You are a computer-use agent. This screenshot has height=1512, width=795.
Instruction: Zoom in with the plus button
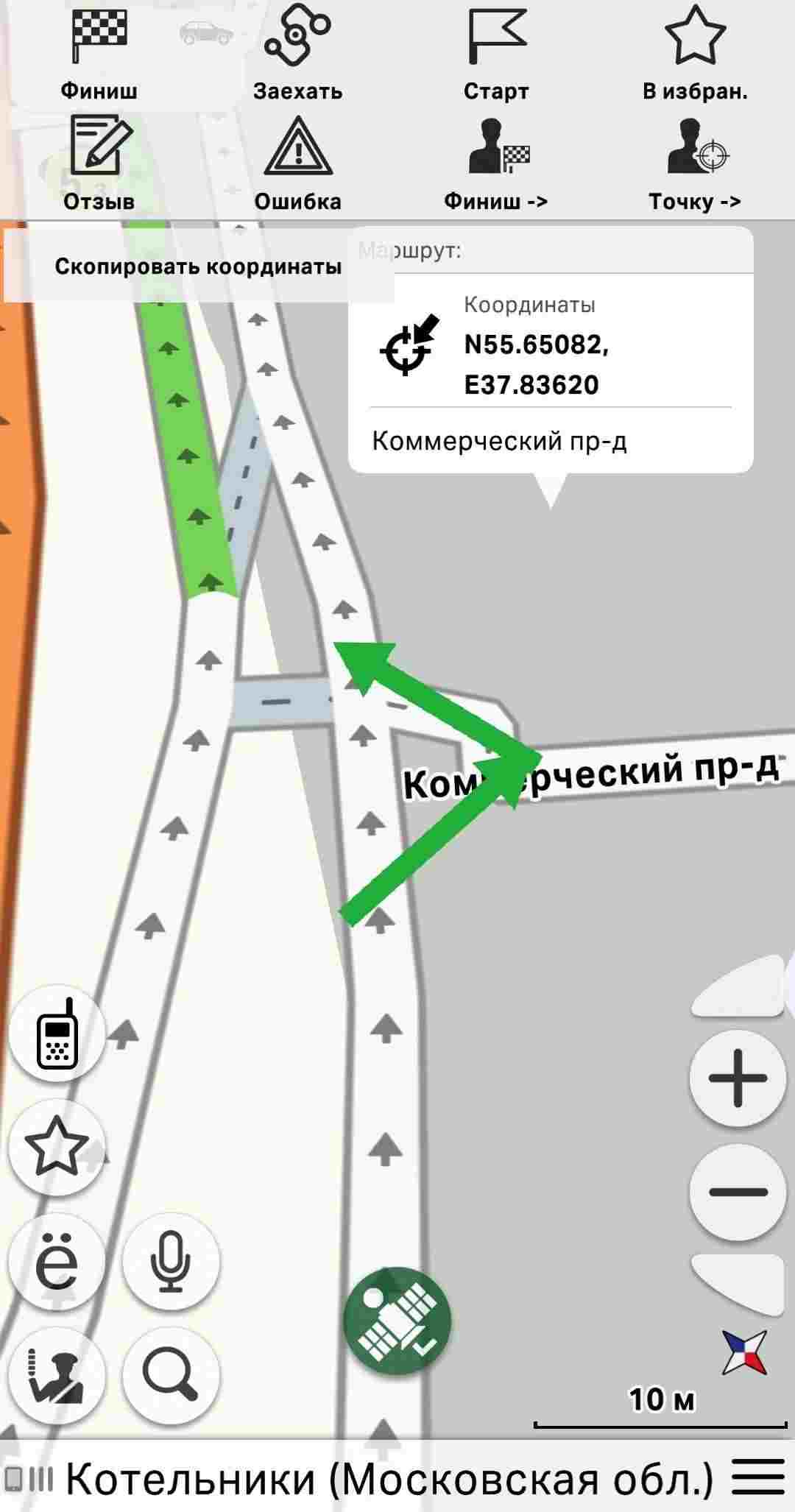pos(738,1078)
